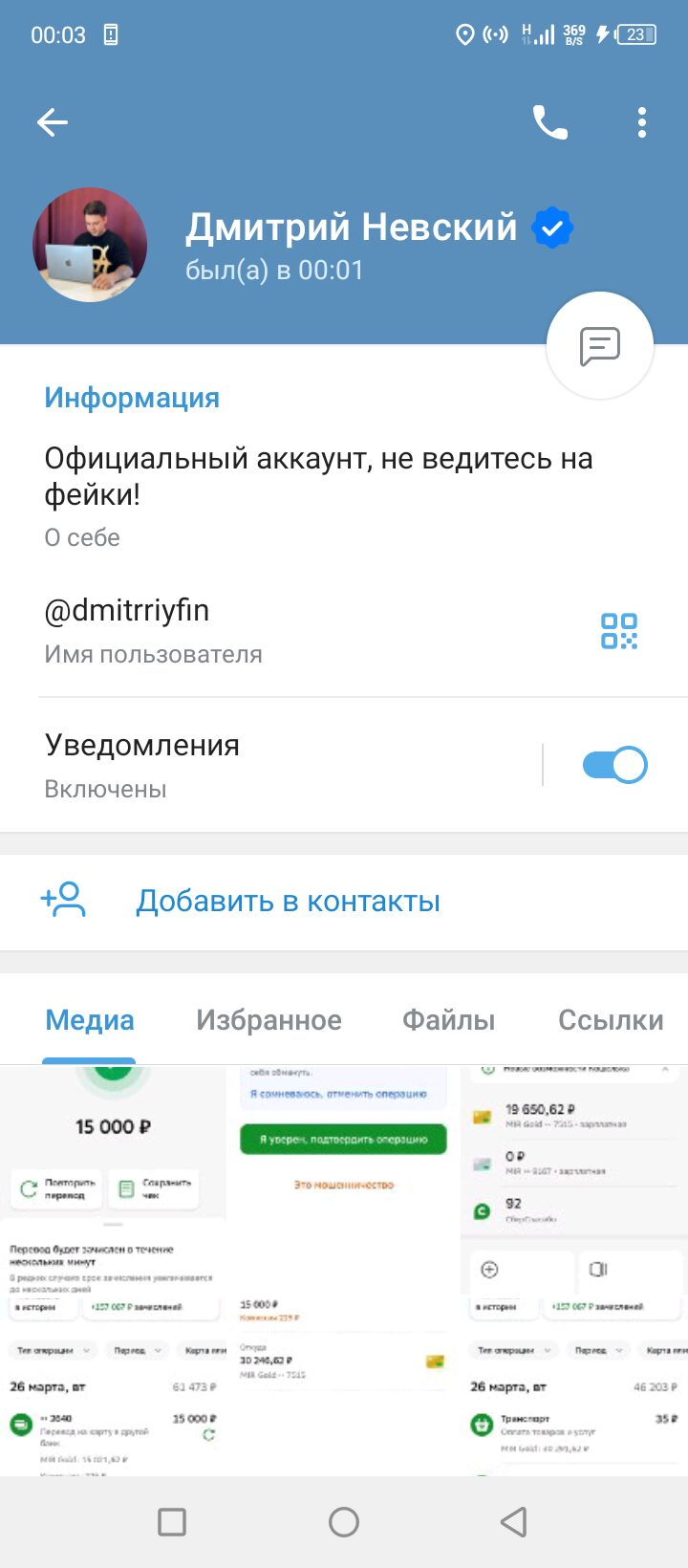
Task: Open the media tile showing 19 650,62 ₽
Action: coord(574,1271)
